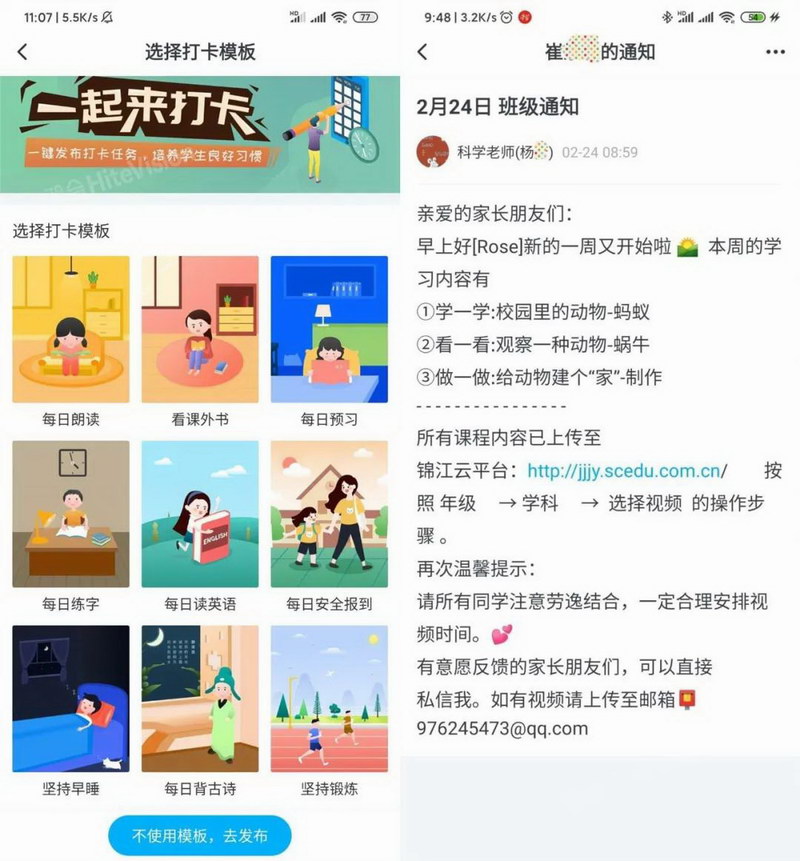Tap 不使用模板，去发布 button

tap(200, 835)
